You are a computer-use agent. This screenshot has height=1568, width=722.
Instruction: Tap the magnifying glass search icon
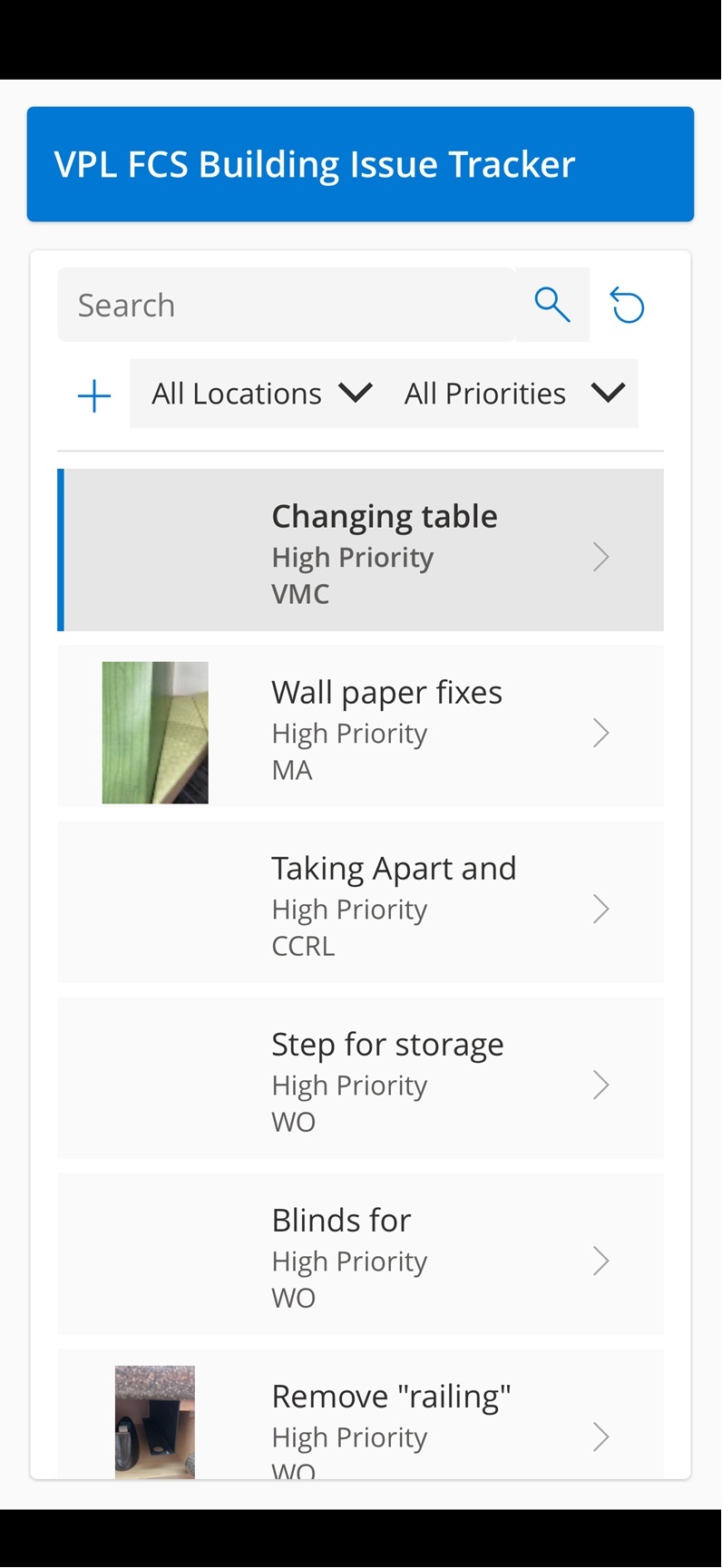551,305
